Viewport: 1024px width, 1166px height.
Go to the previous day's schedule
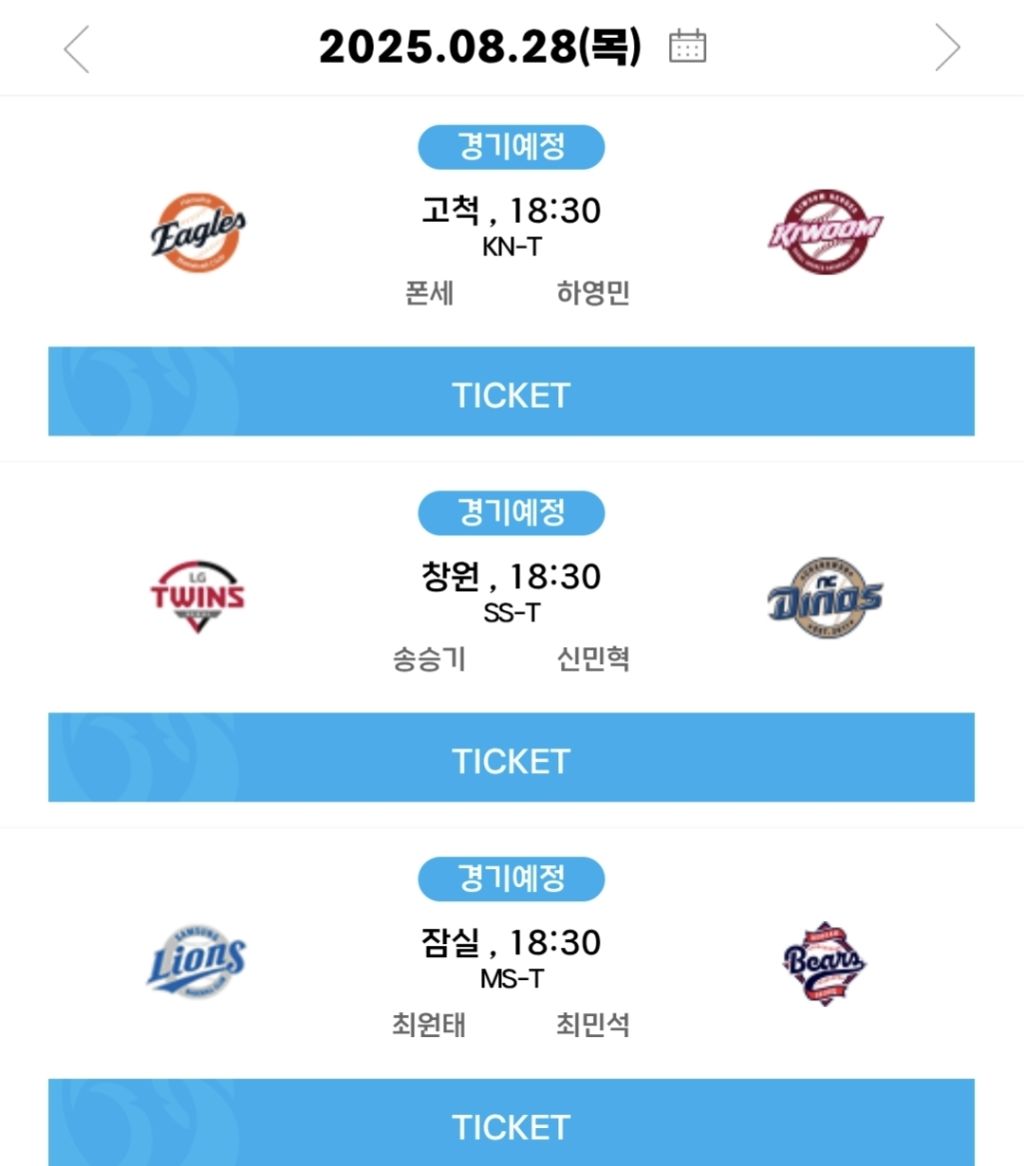pyautogui.click(x=77, y=49)
